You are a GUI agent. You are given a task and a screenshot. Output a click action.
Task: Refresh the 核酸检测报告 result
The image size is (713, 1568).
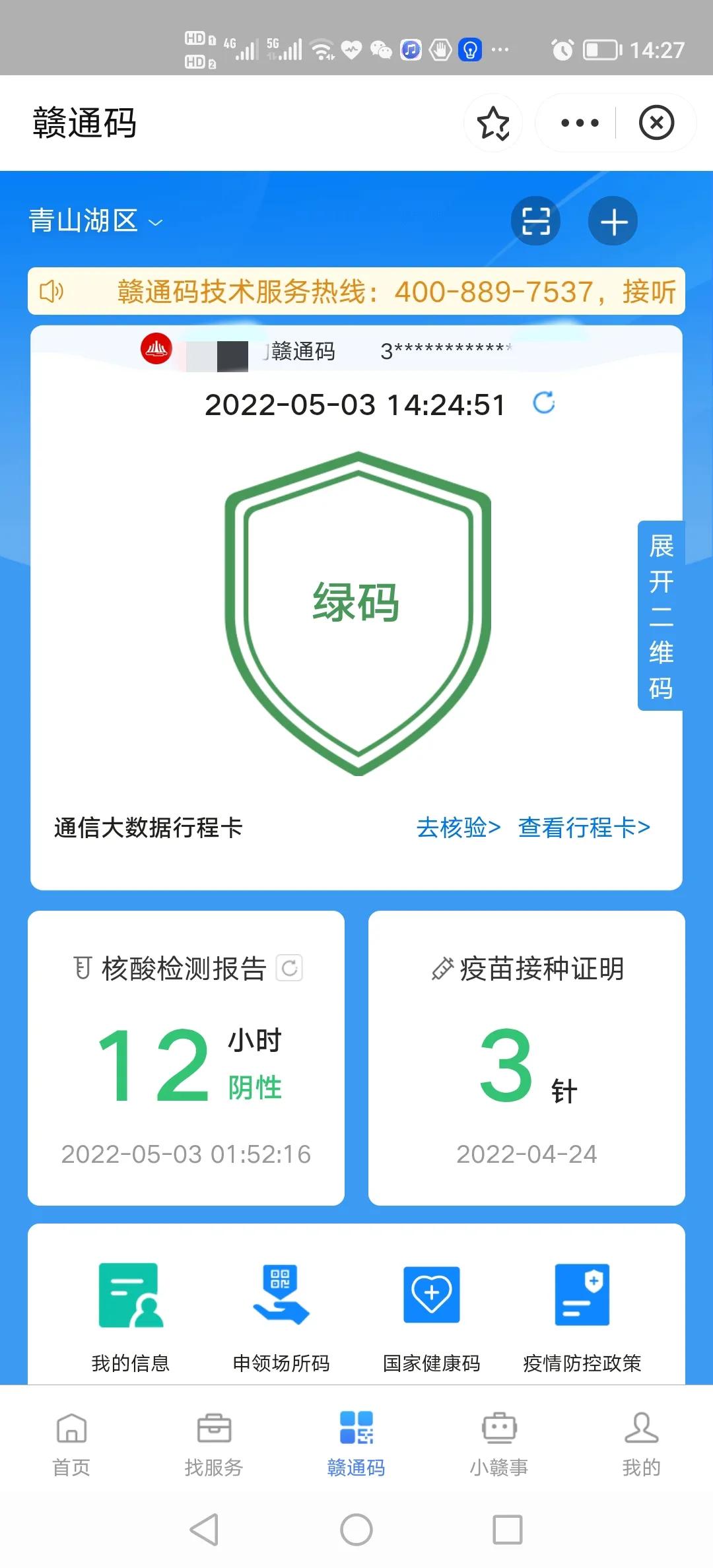tap(289, 968)
